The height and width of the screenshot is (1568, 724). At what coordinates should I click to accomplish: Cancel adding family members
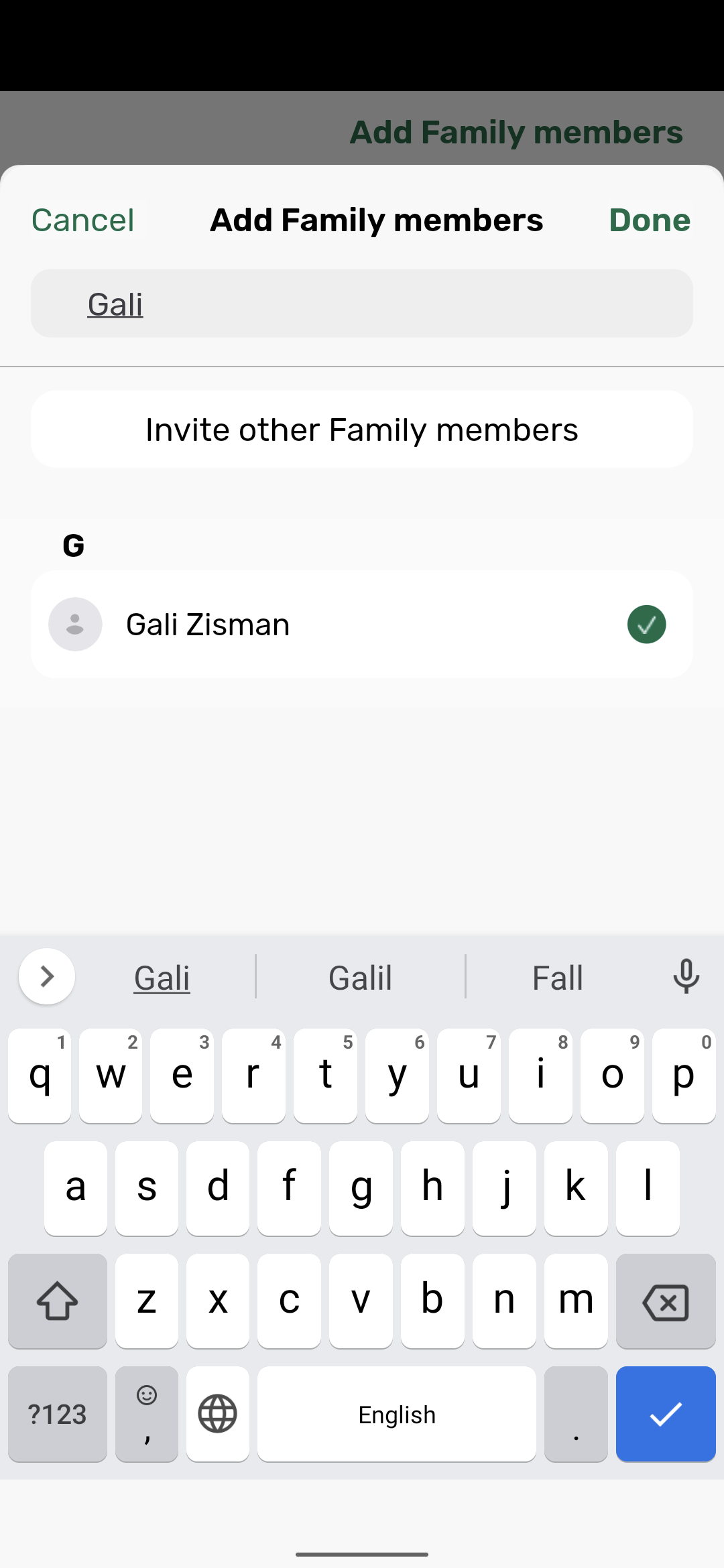pos(83,220)
